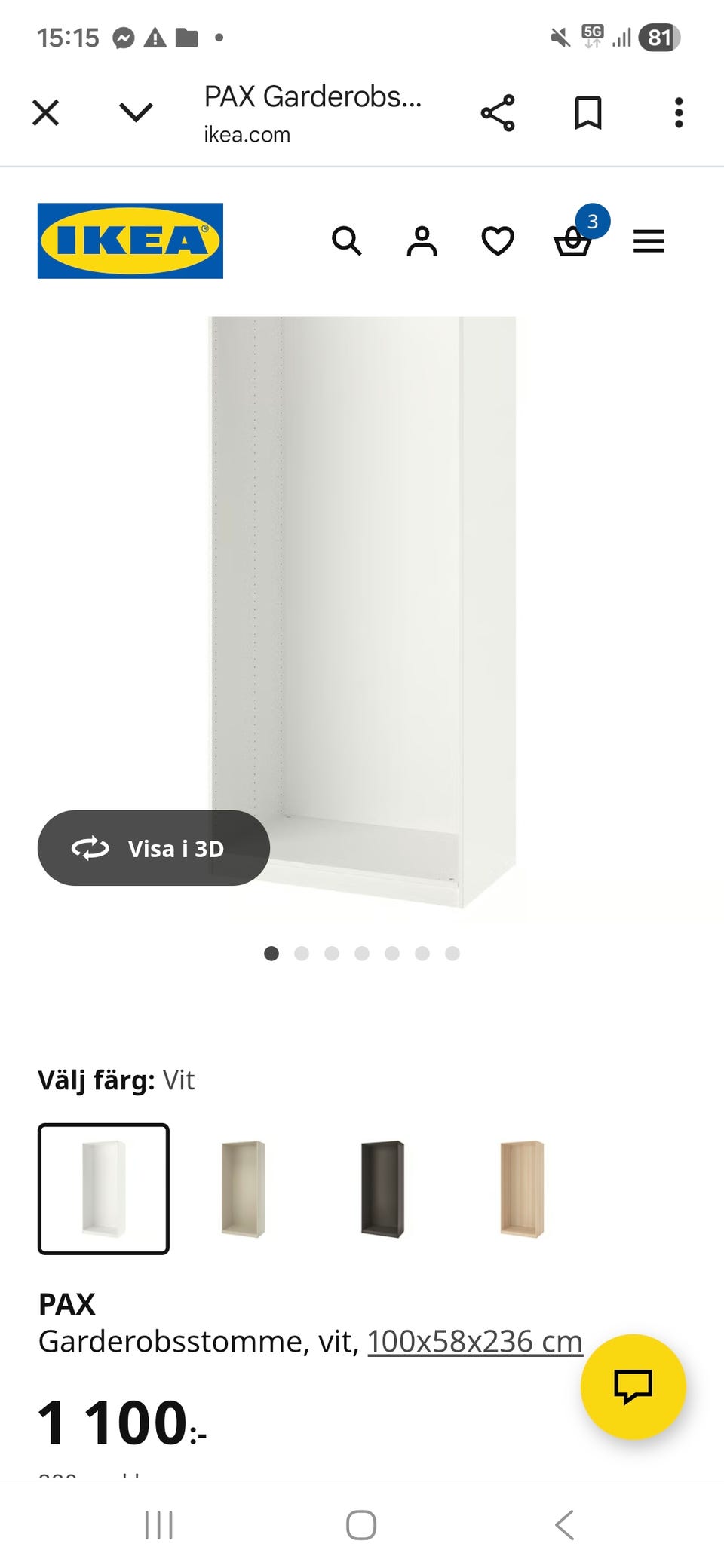
Task: Tap the IKEA logo to go home
Action: tap(129, 241)
